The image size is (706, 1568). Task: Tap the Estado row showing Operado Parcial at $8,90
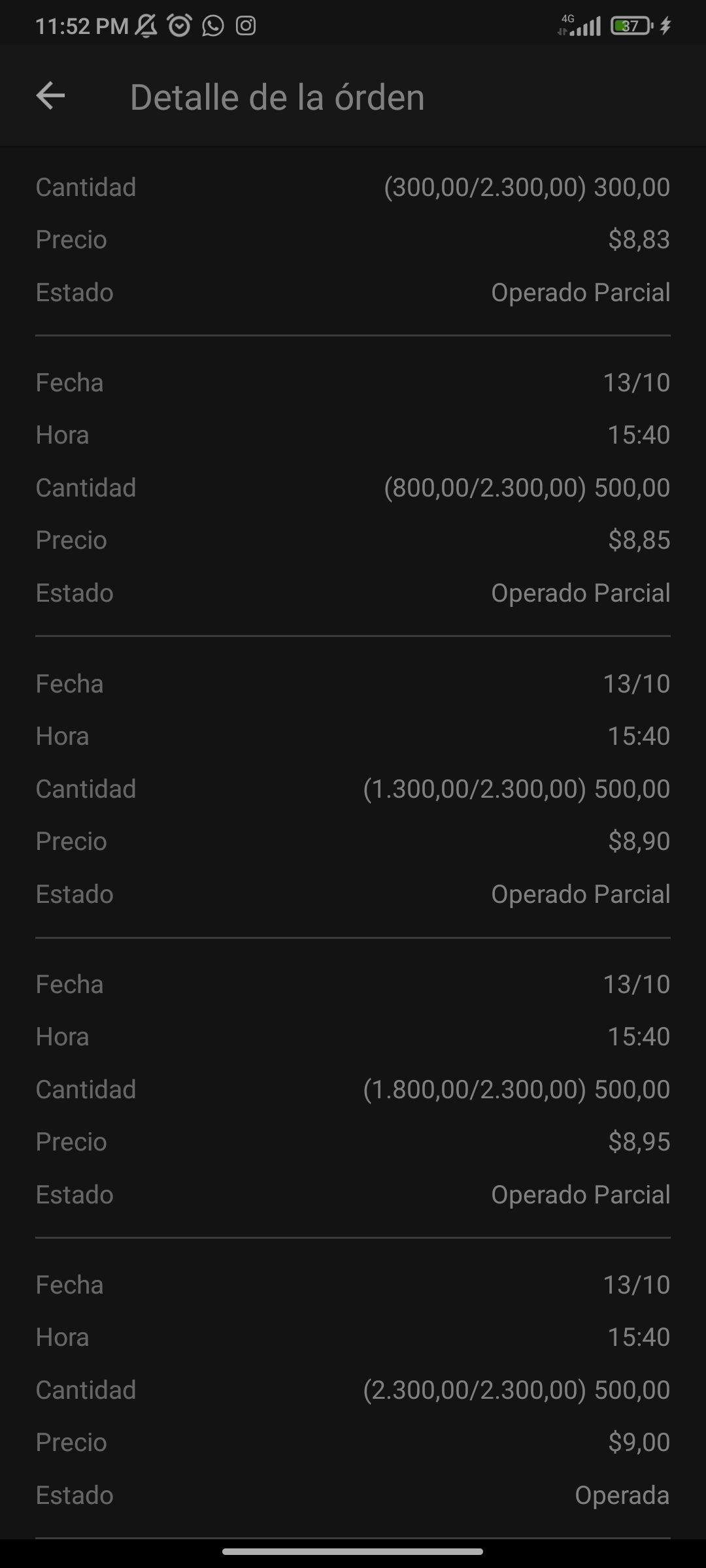pyautogui.click(x=580, y=894)
